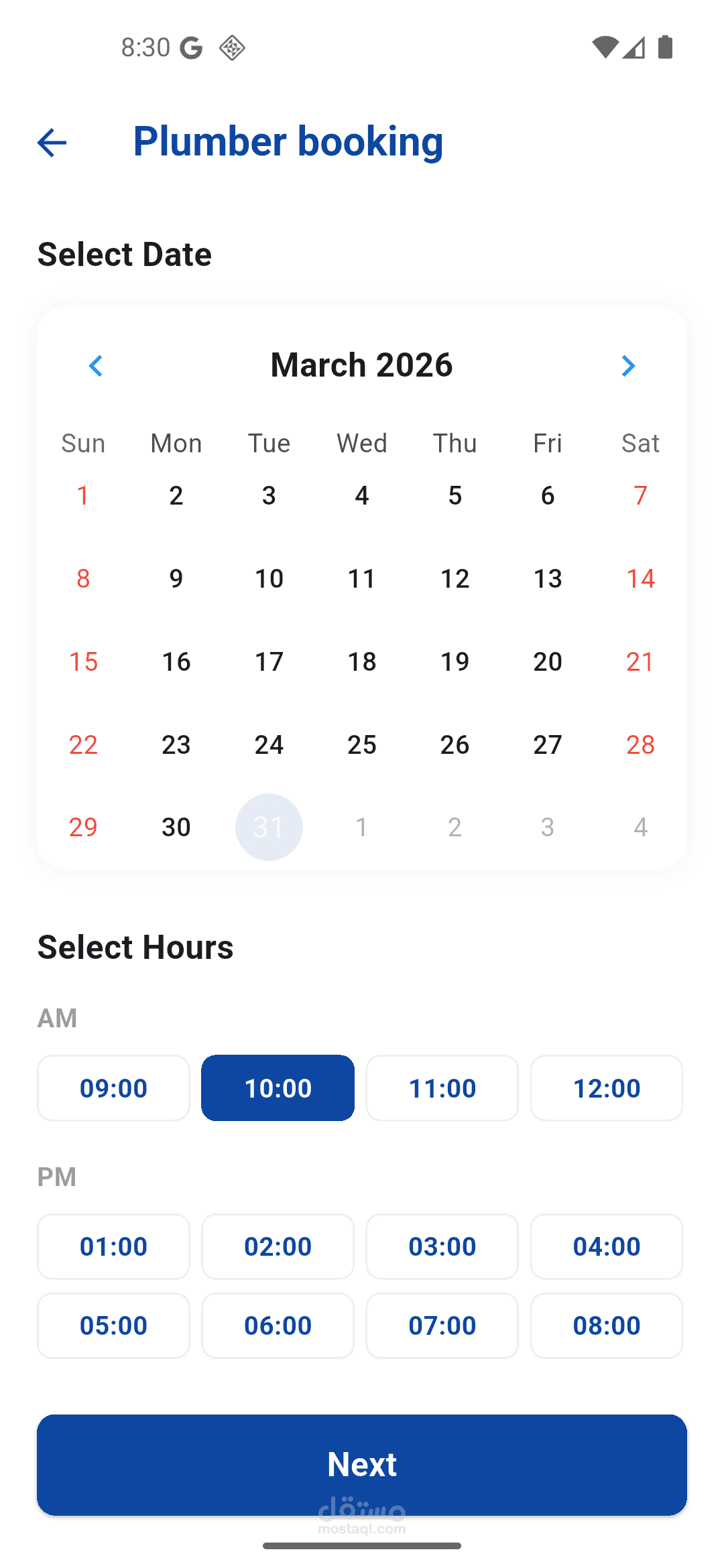The height and width of the screenshot is (1568, 724).
Task: Select March 27 as the date
Action: click(x=548, y=744)
